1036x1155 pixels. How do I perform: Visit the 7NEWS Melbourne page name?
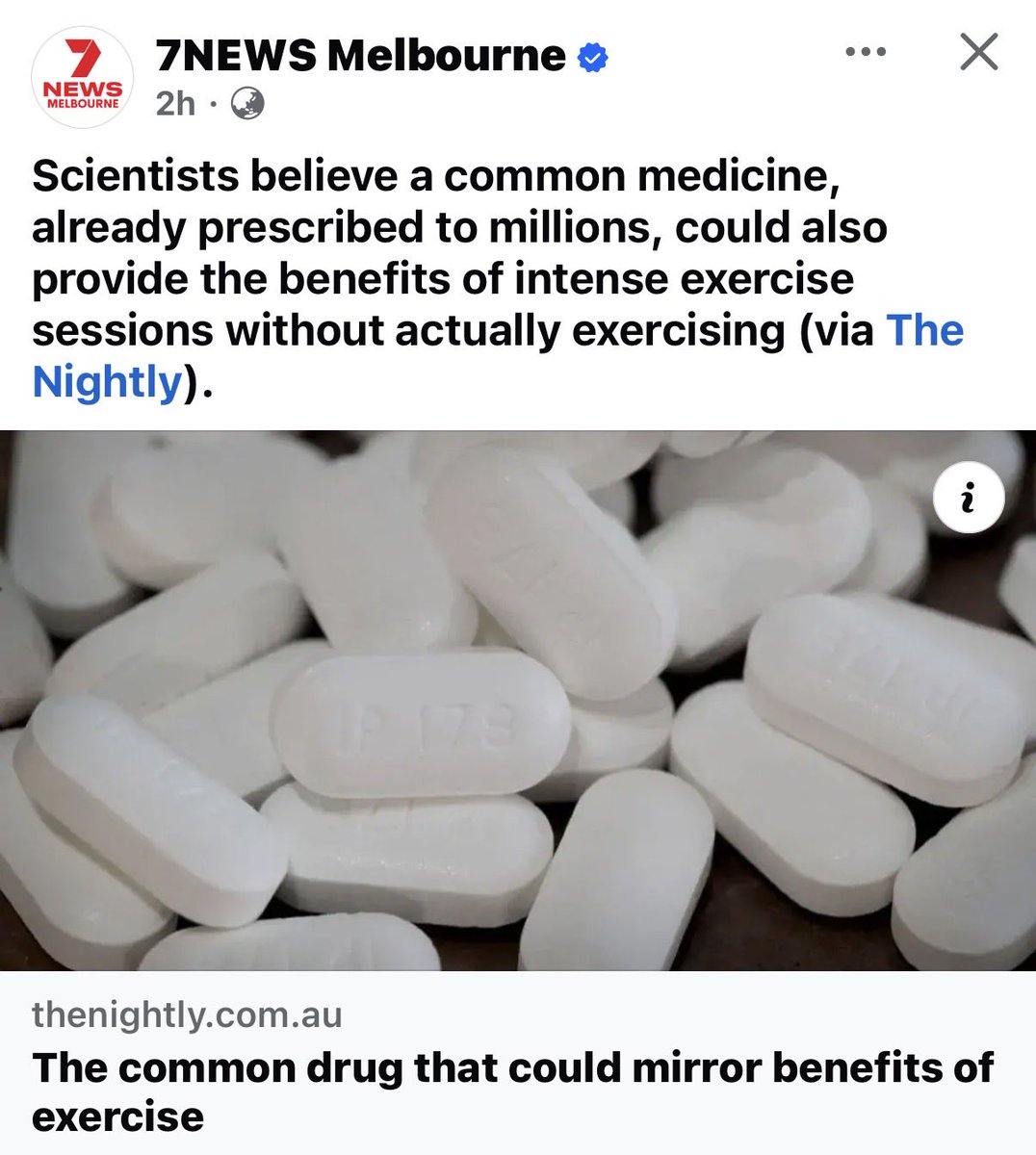[360, 57]
